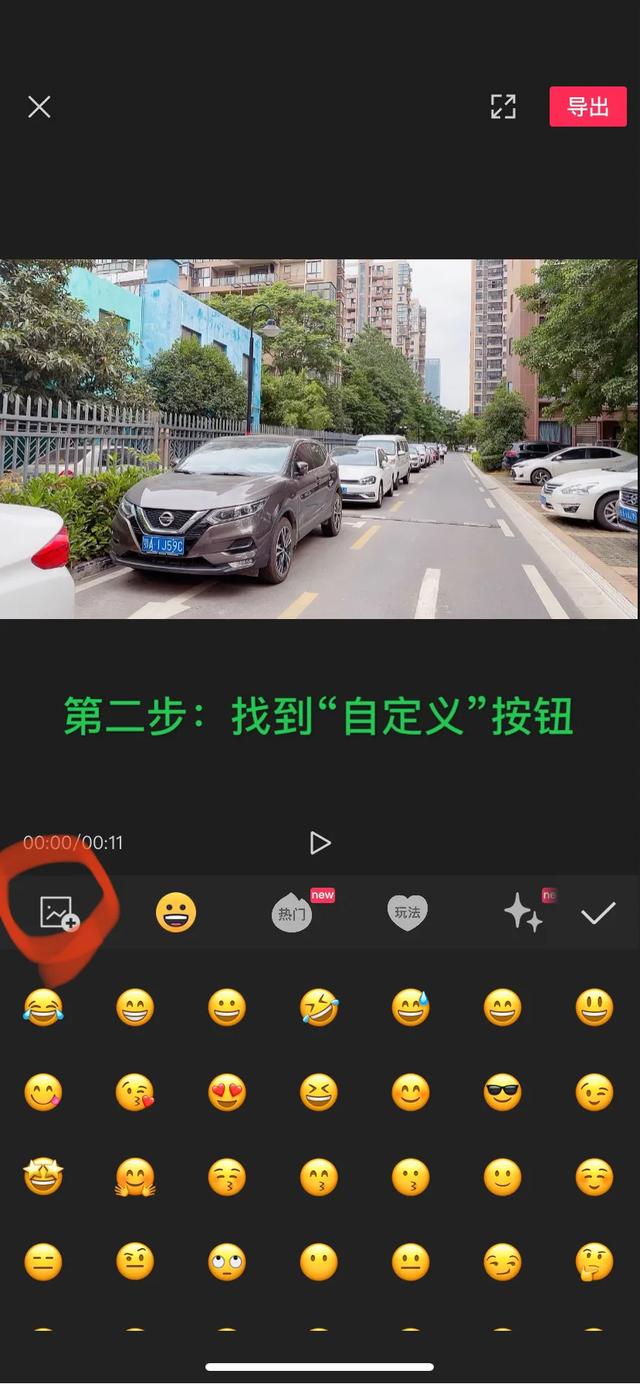Image resolution: width=640 pixels, height=1384 pixels.
Task: Add the sweat-smile emoji sticker
Action: [410, 1007]
